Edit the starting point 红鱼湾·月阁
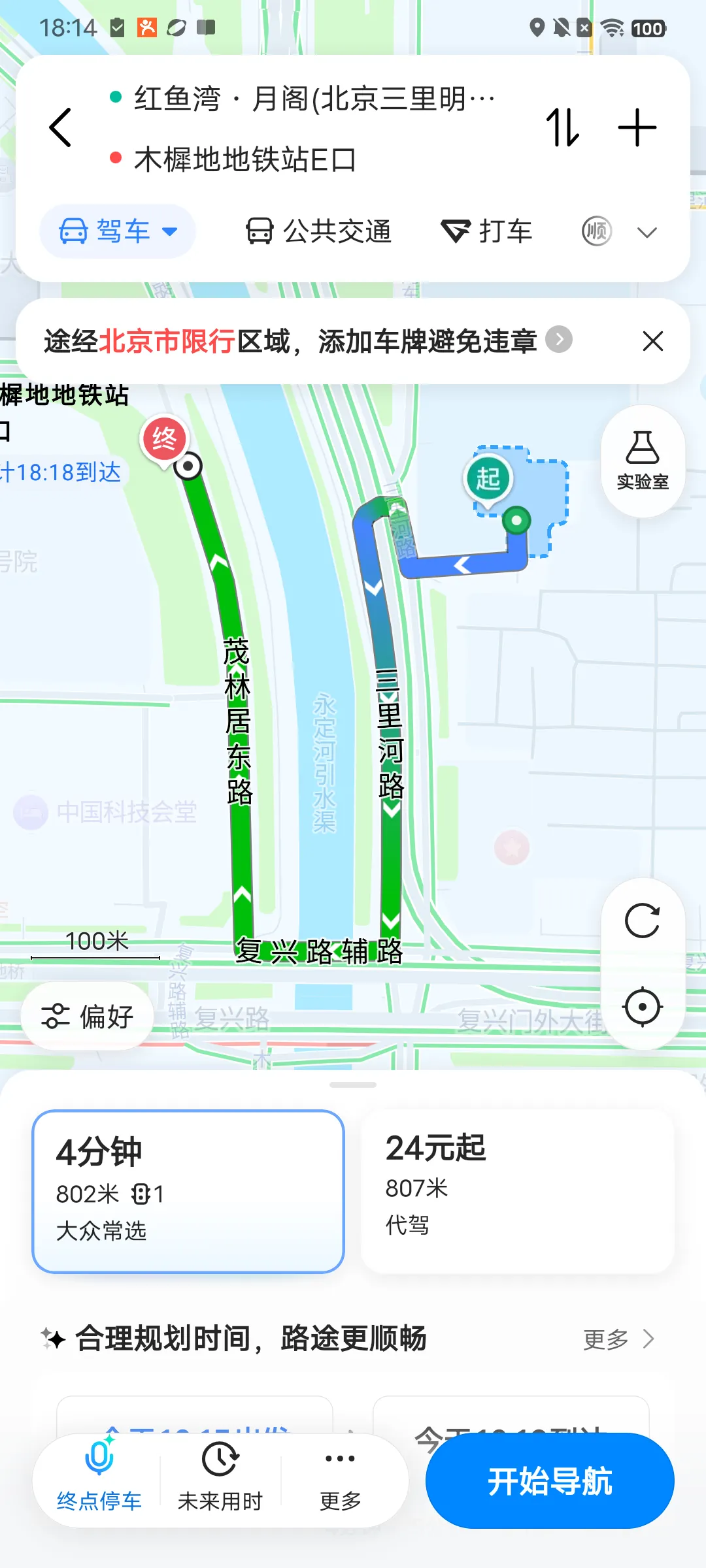 314,98
